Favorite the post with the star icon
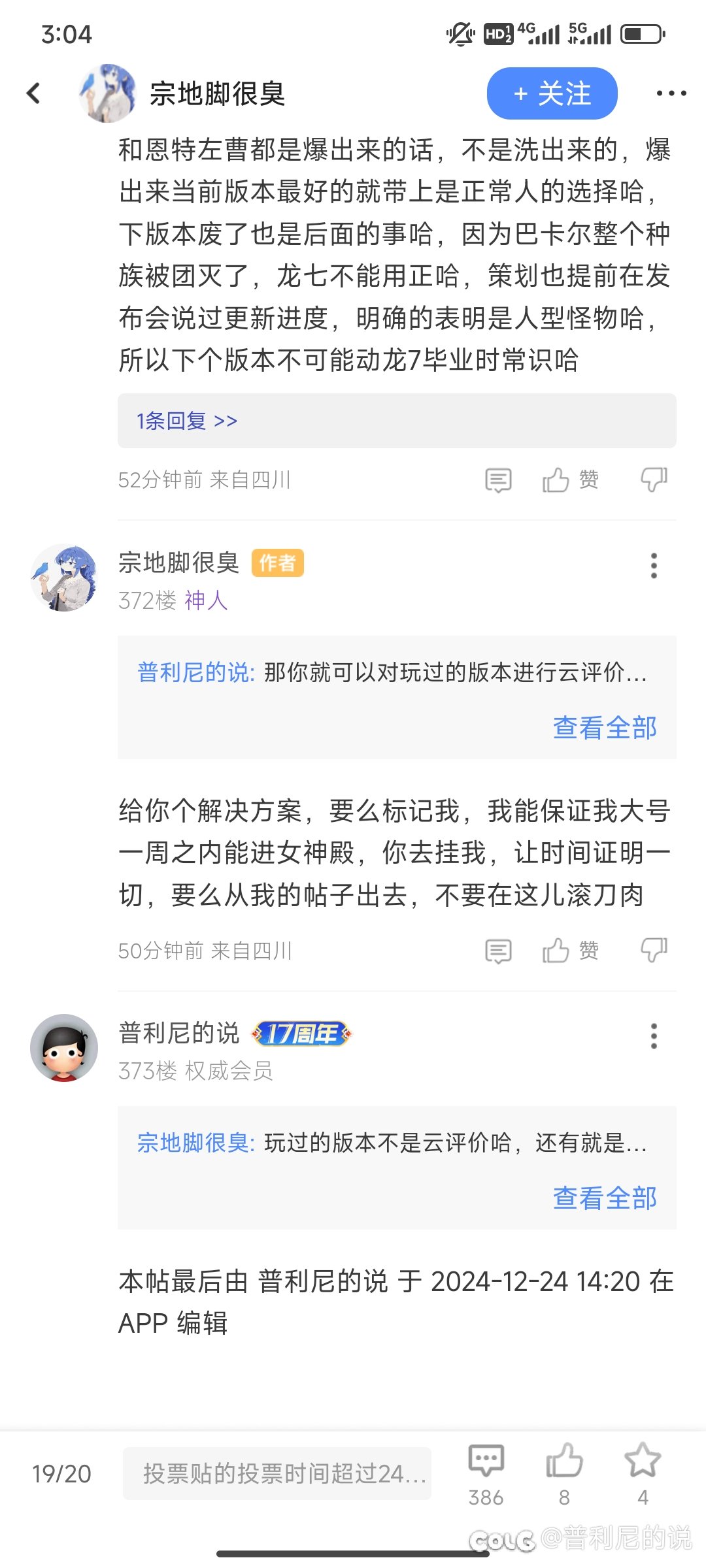This screenshot has height=1568, width=706. [643, 1474]
